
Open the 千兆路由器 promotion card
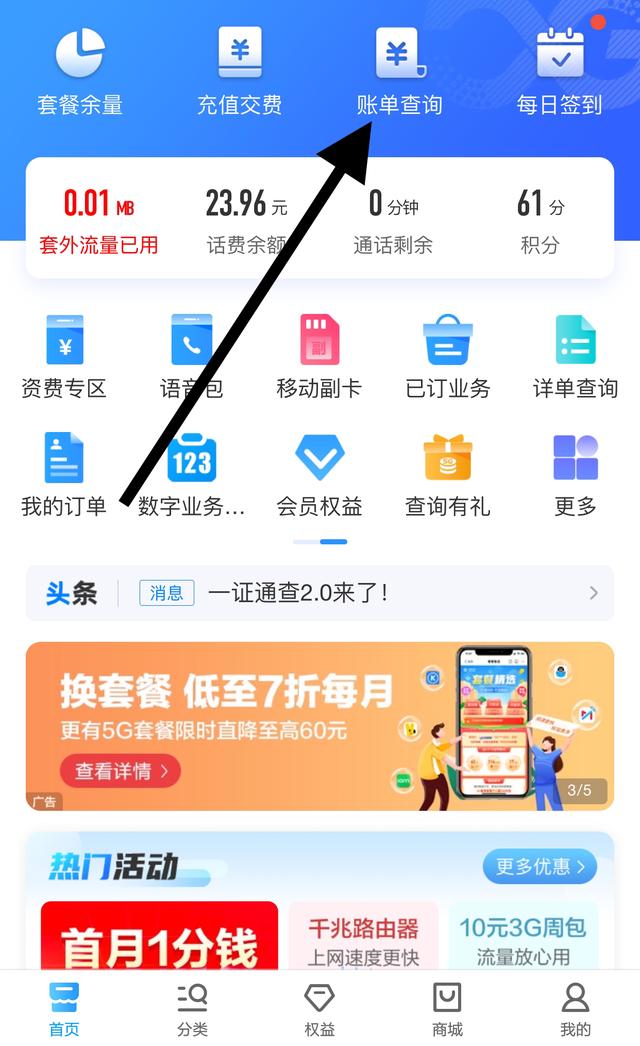(x=363, y=938)
